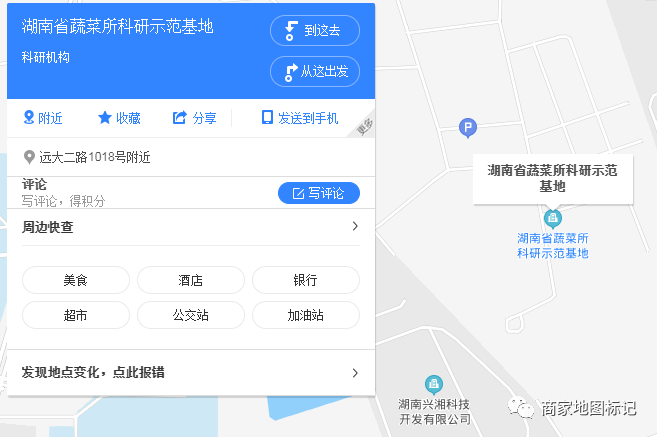Tap the parking marker on map

467,127
